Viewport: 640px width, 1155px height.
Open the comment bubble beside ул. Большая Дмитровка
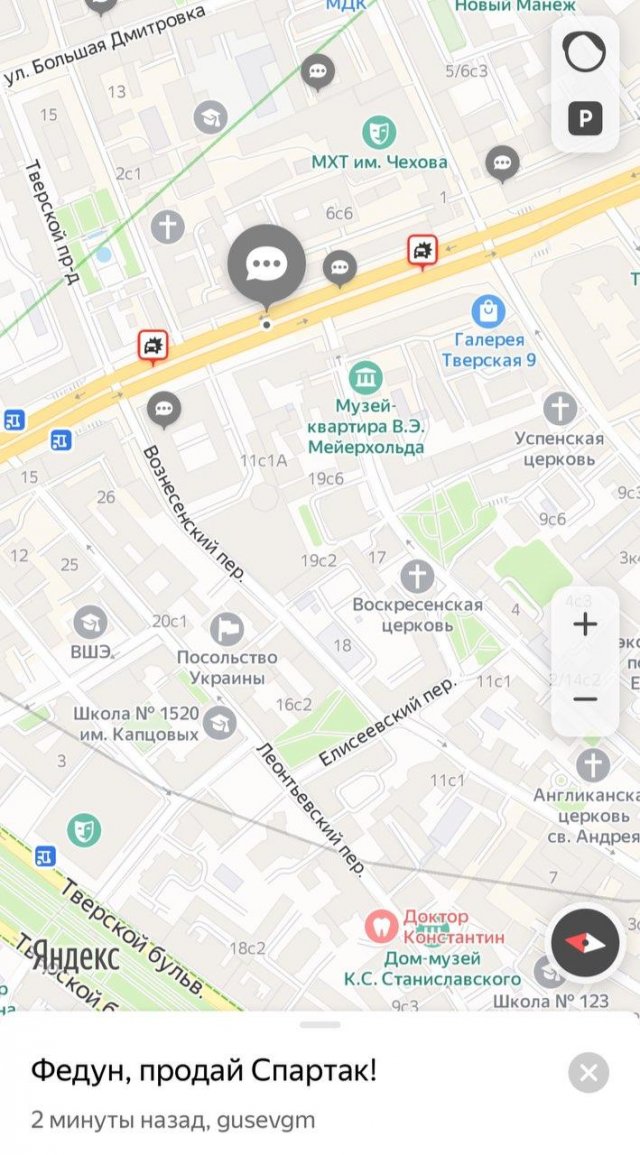318,72
